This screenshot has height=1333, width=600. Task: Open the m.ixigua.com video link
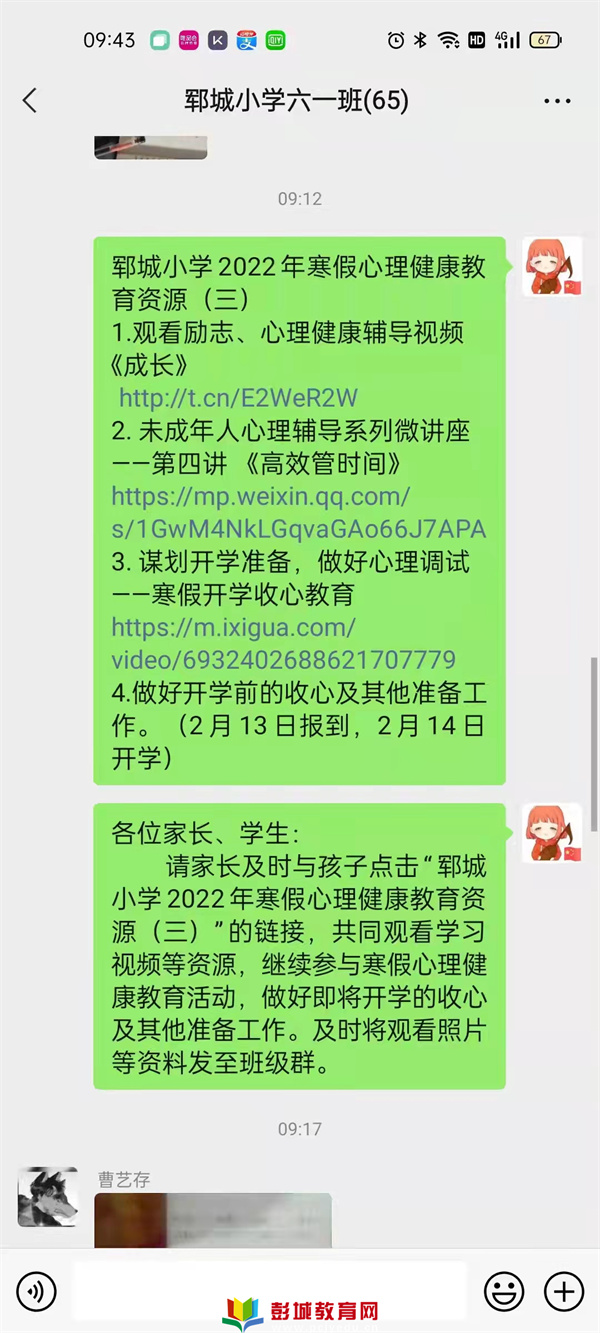pos(283,644)
